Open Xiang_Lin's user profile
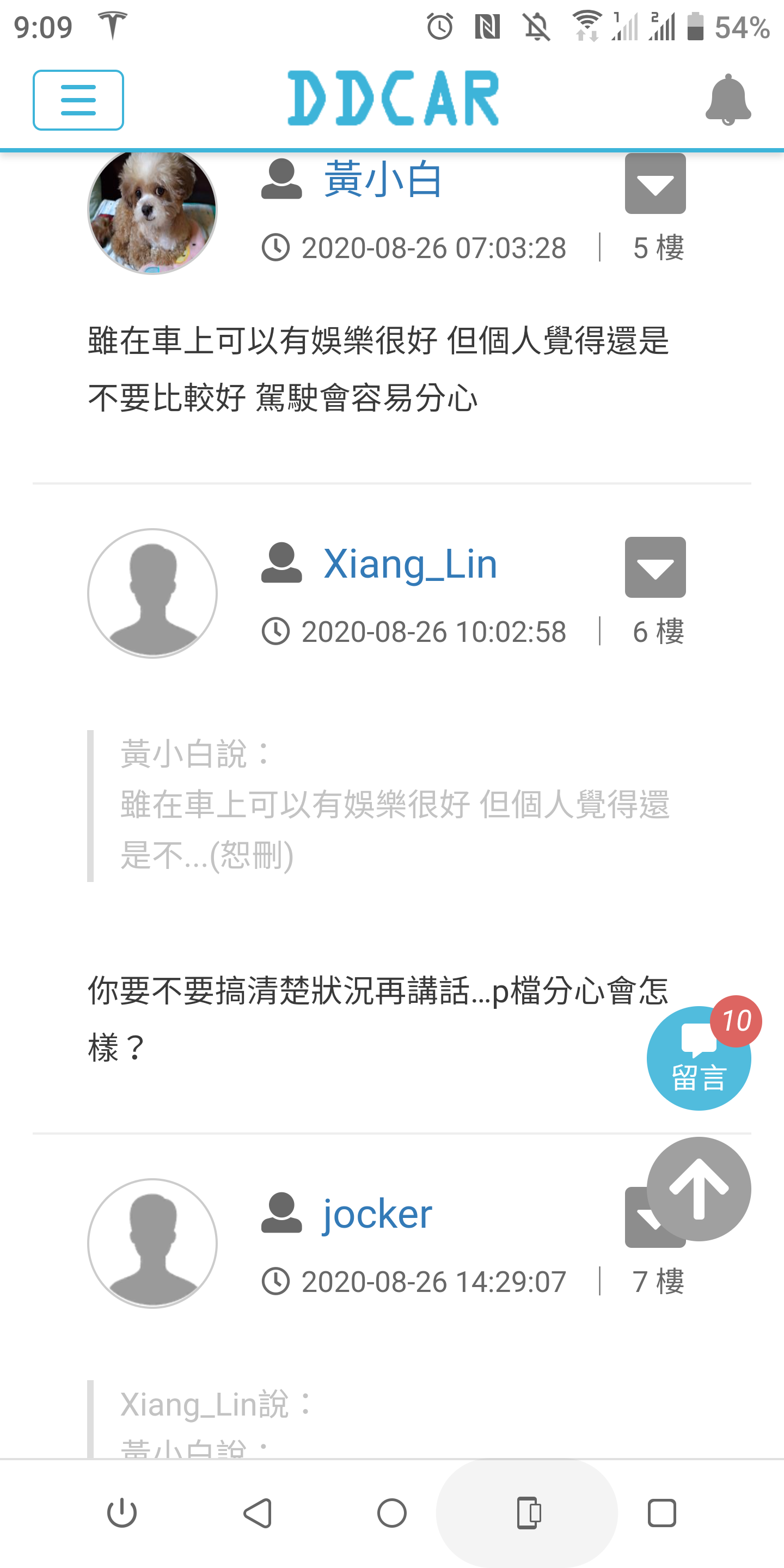784x1568 pixels. pyautogui.click(x=409, y=563)
